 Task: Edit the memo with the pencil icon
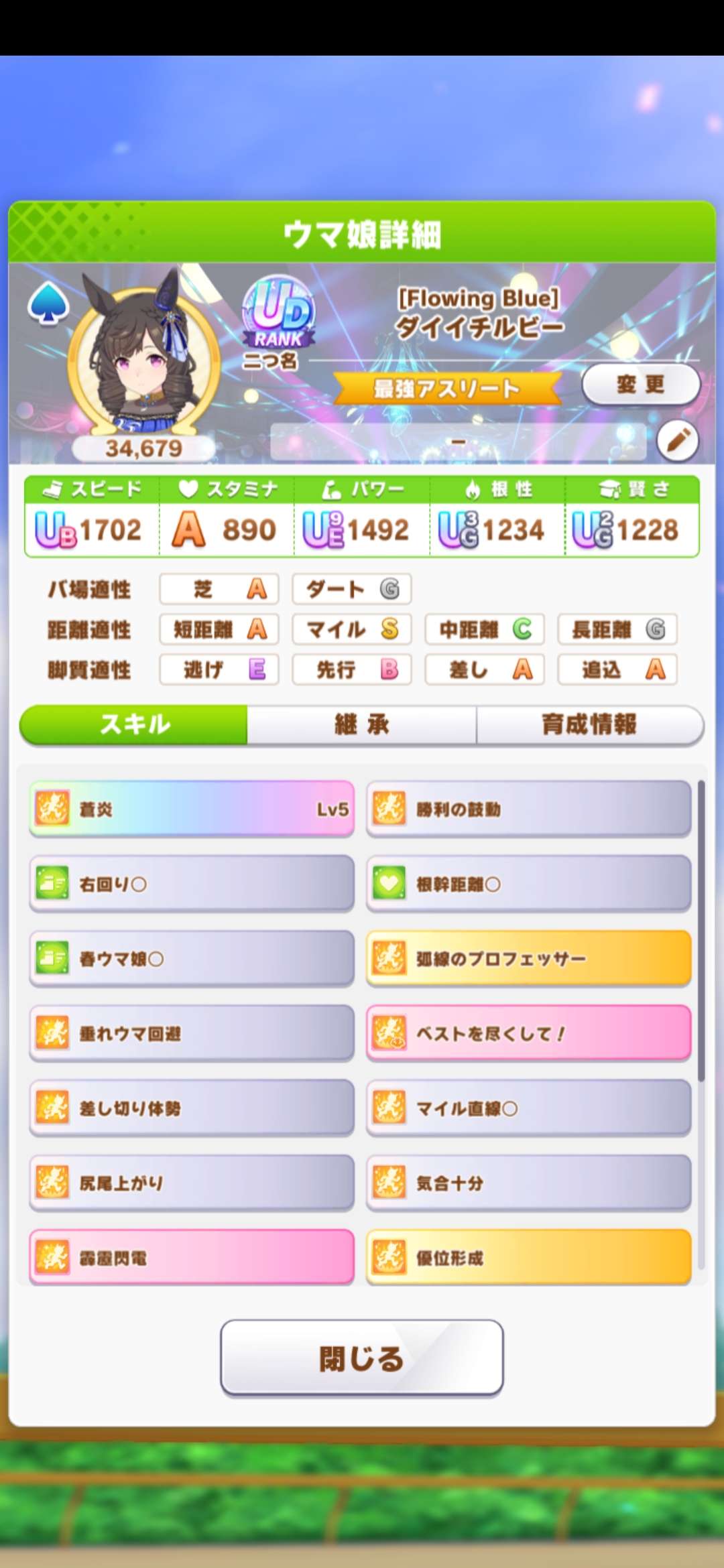(x=677, y=441)
